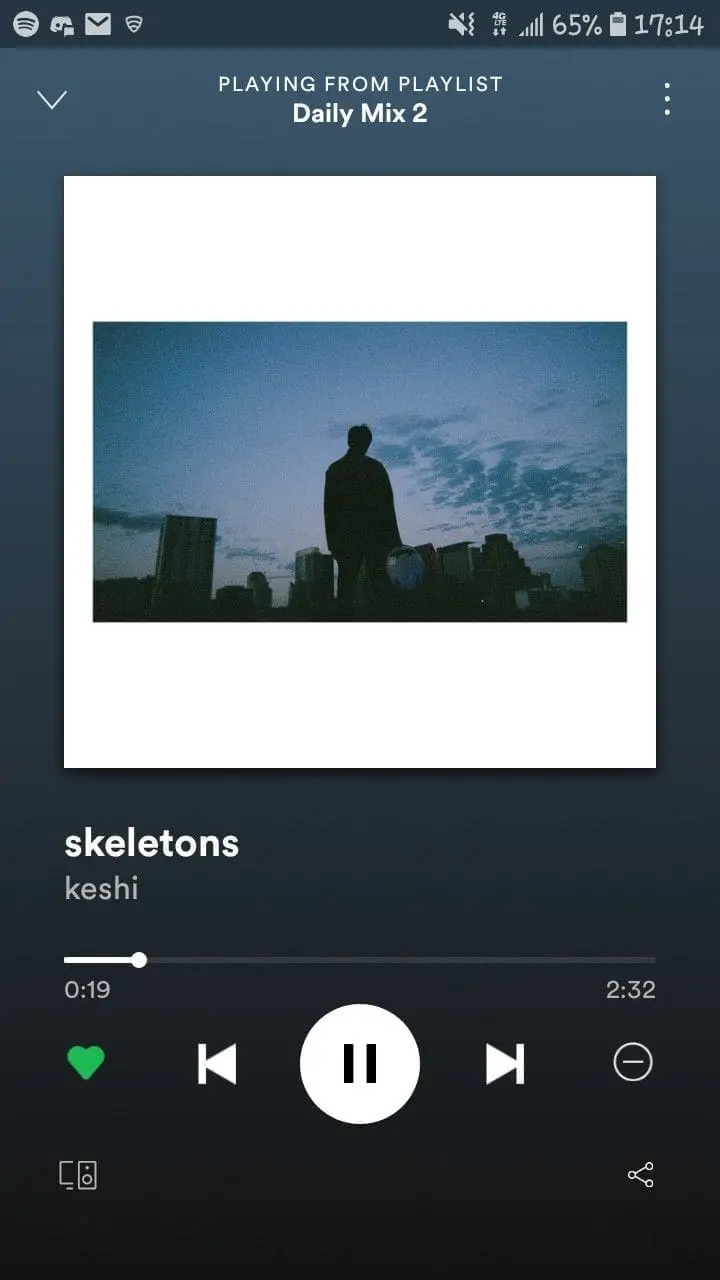Open the three-dot overflow menu
This screenshot has height=1280, width=720.
pyautogui.click(x=667, y=99)
